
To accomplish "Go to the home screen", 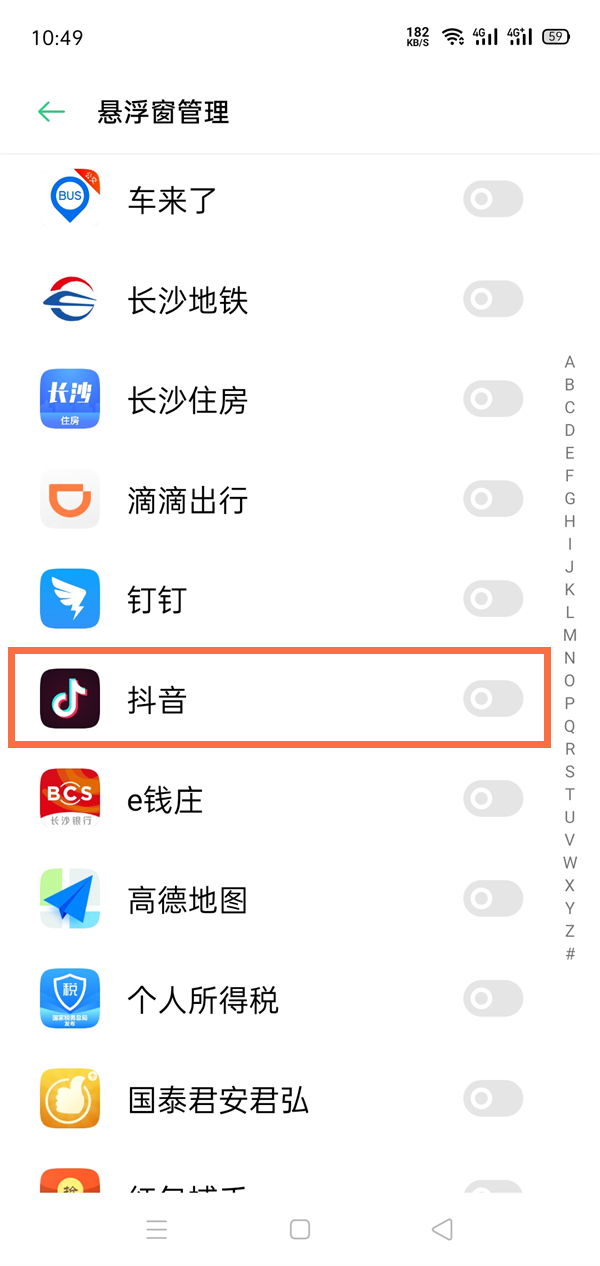I will click(300, 1229).
